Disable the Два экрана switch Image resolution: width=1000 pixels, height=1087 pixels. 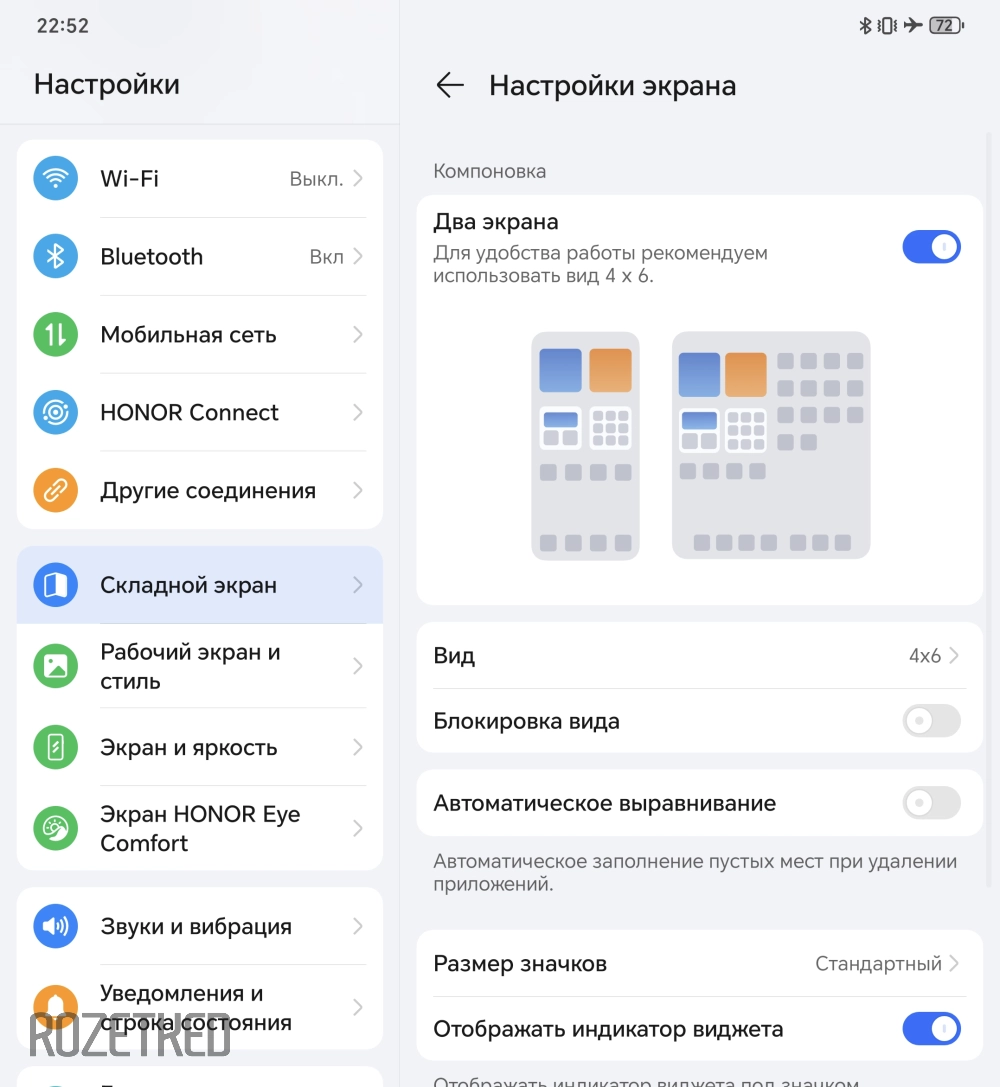click(x=931, y=247)
